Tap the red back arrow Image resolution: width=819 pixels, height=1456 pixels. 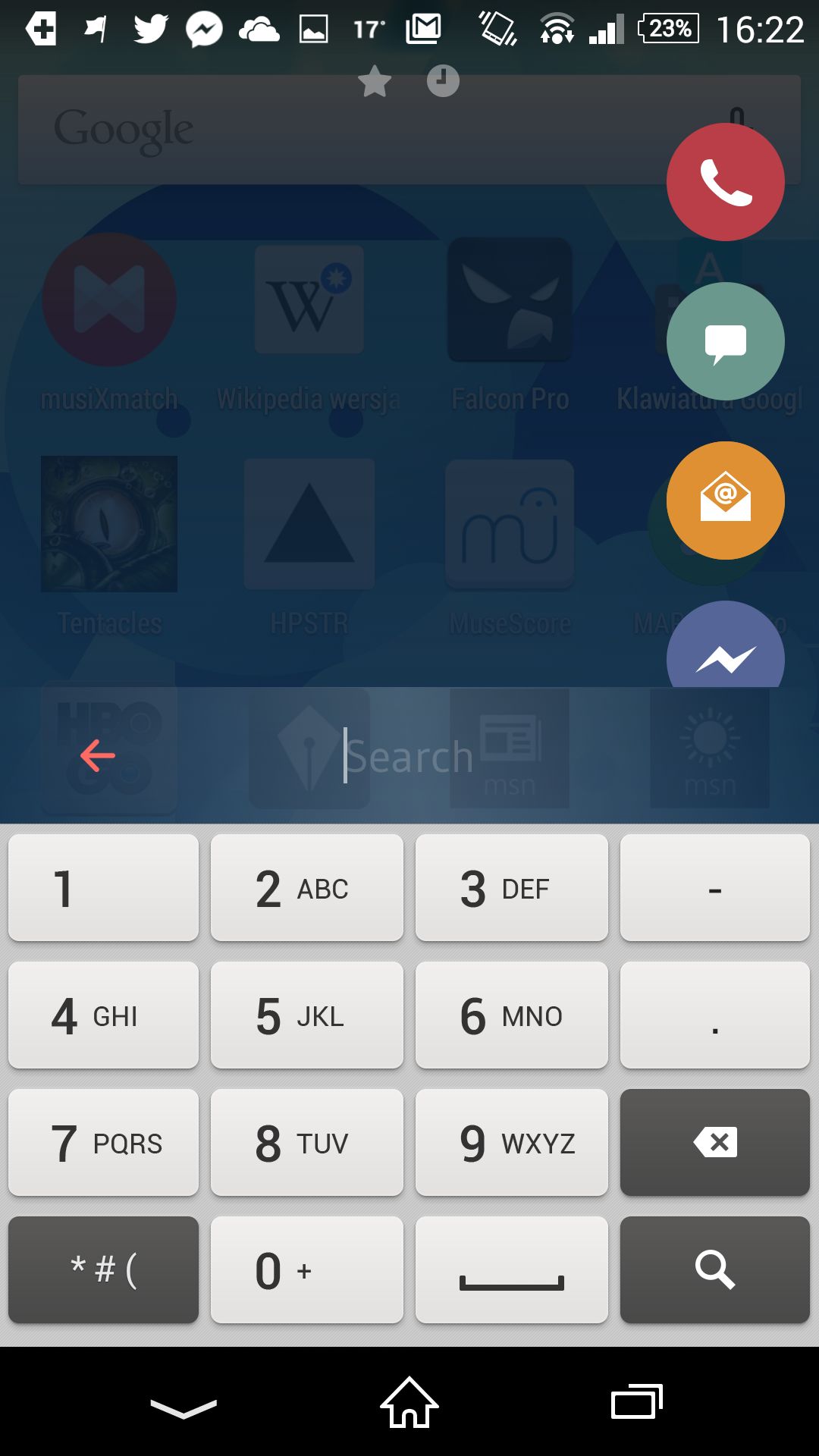[x=98, y=755]
